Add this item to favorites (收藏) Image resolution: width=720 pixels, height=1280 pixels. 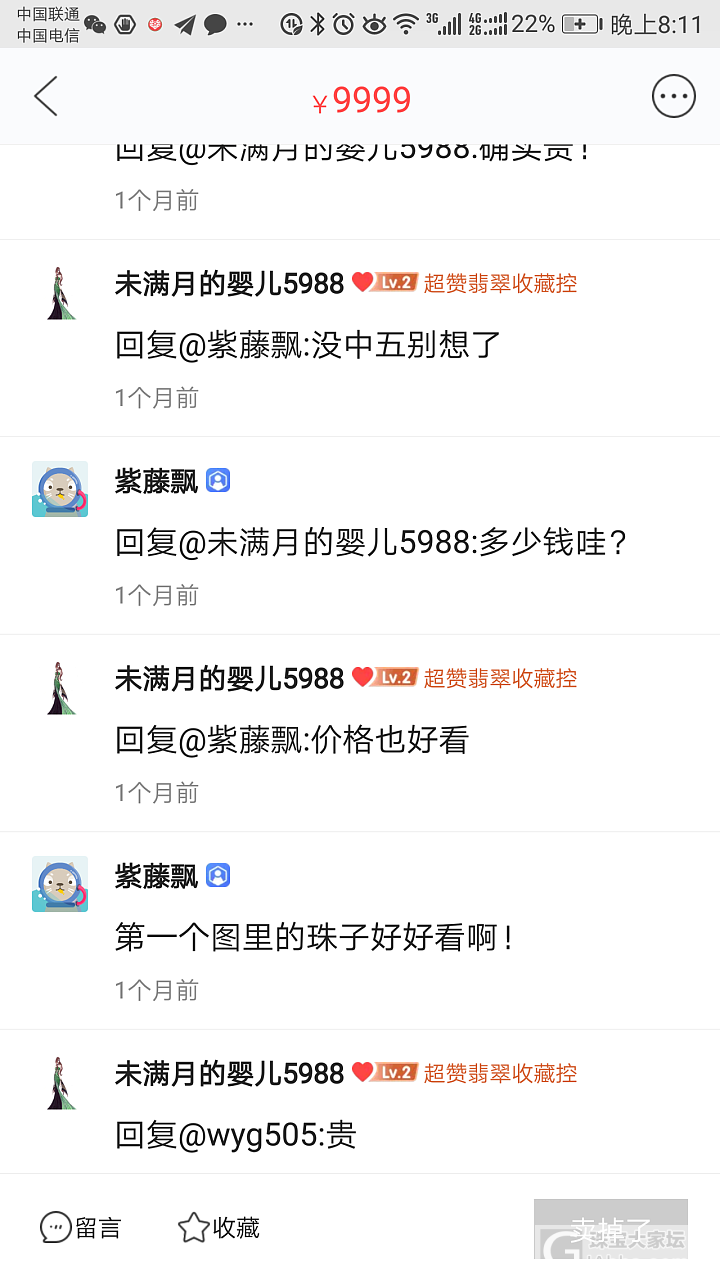coord(219,1227)
